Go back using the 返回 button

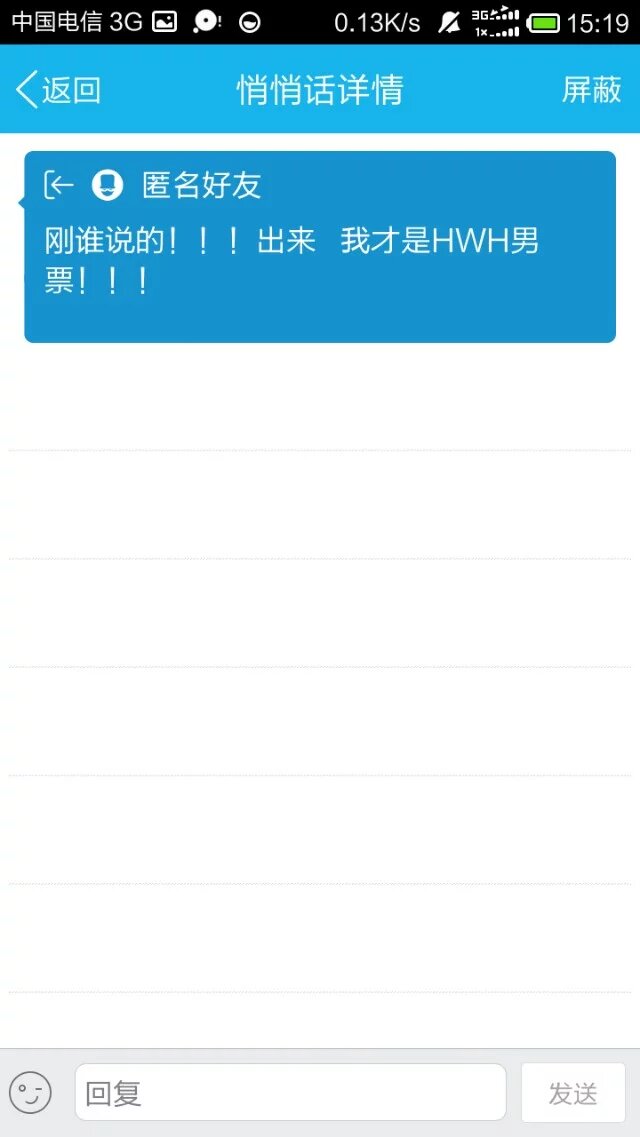pyautogui.click(x=58, y=90)
